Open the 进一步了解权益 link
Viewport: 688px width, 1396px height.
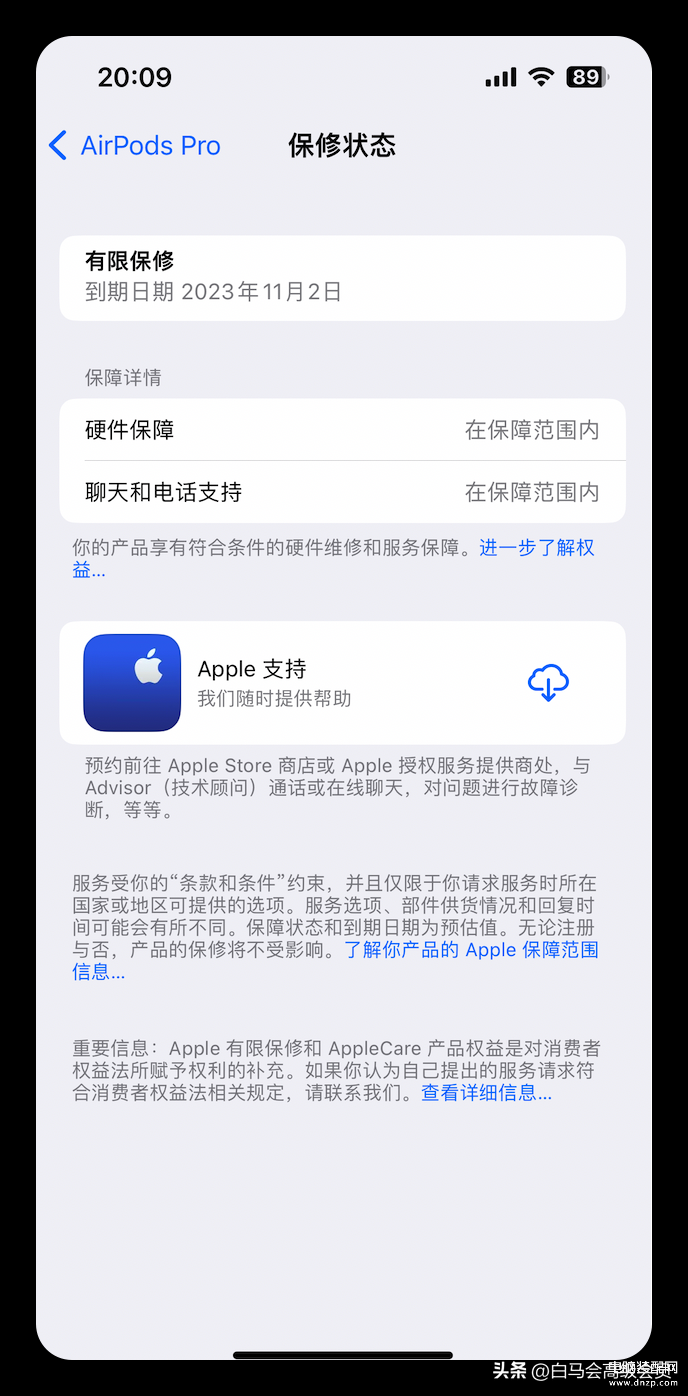point(536,548)
